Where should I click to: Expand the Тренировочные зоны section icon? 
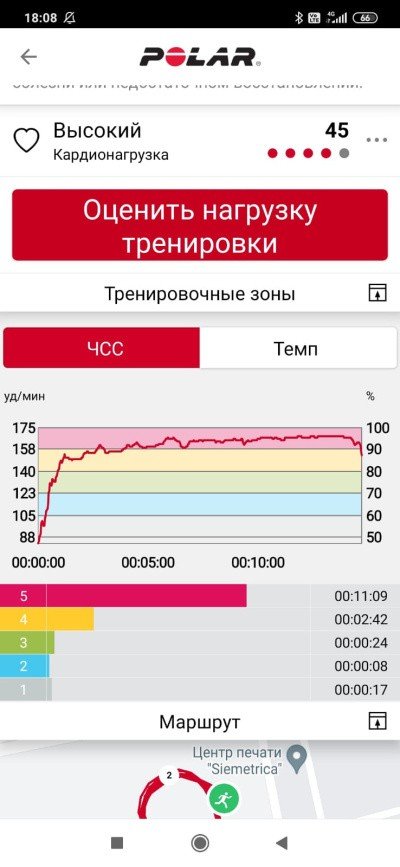coord(377,293)
